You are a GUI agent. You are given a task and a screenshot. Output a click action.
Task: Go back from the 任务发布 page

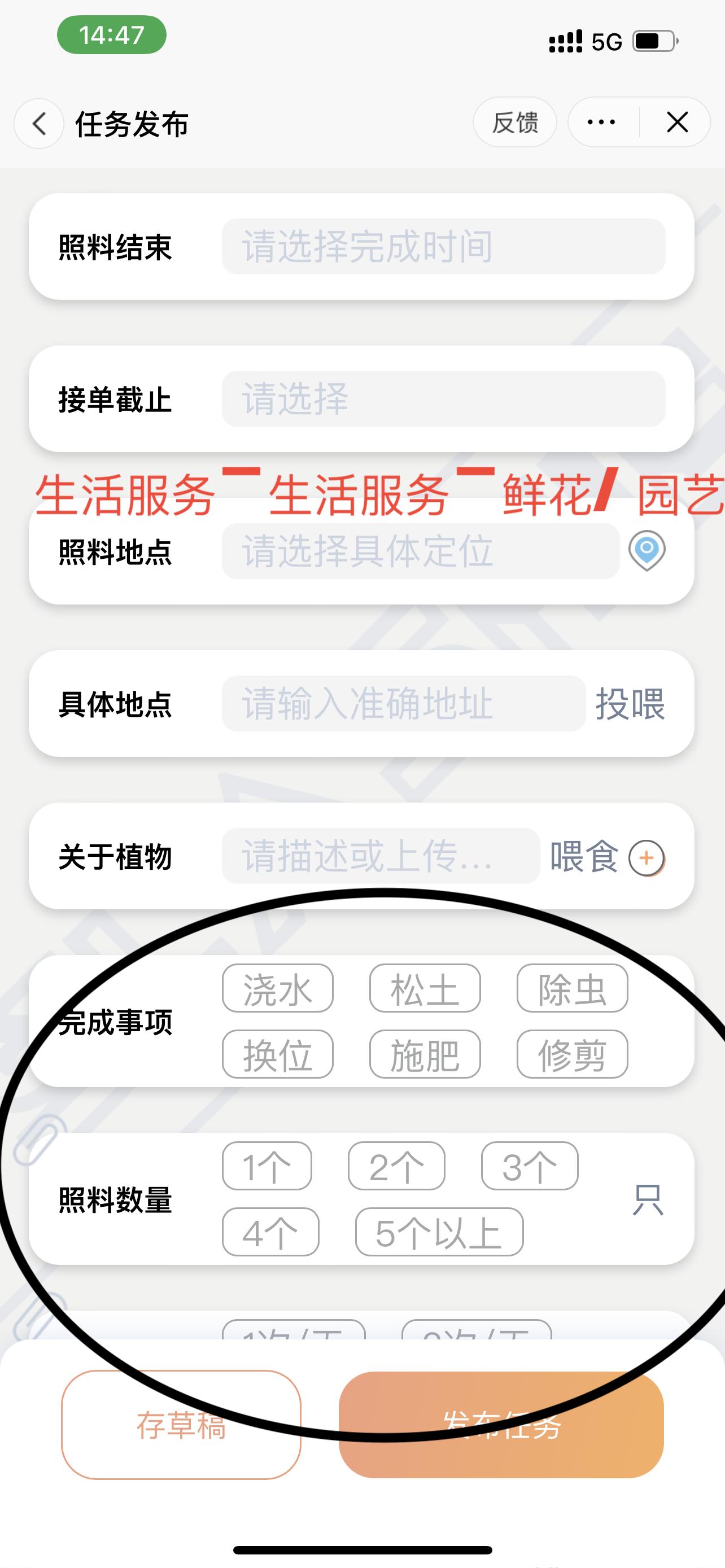click(x=39, y=124)
